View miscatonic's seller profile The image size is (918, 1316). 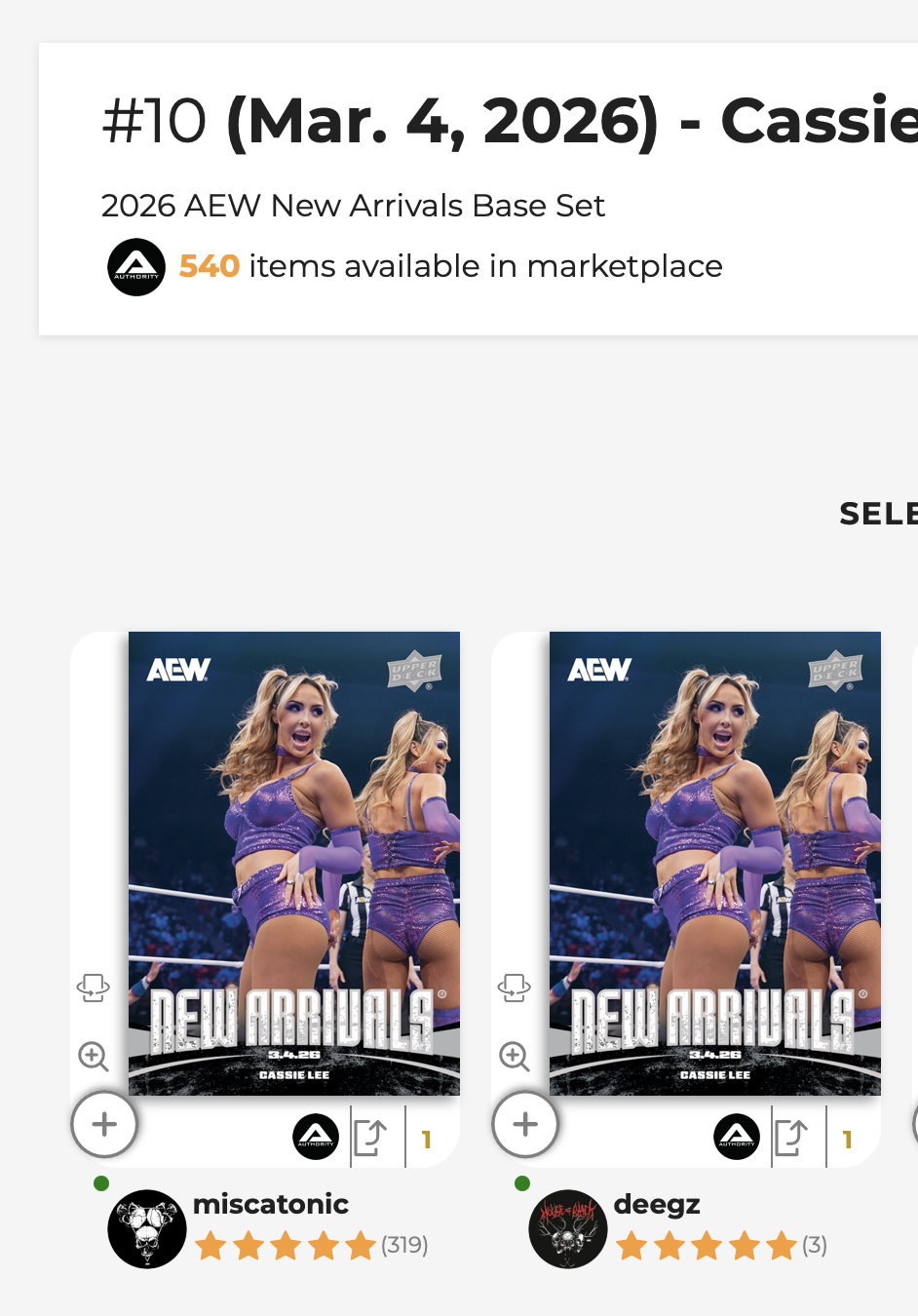270,1205
